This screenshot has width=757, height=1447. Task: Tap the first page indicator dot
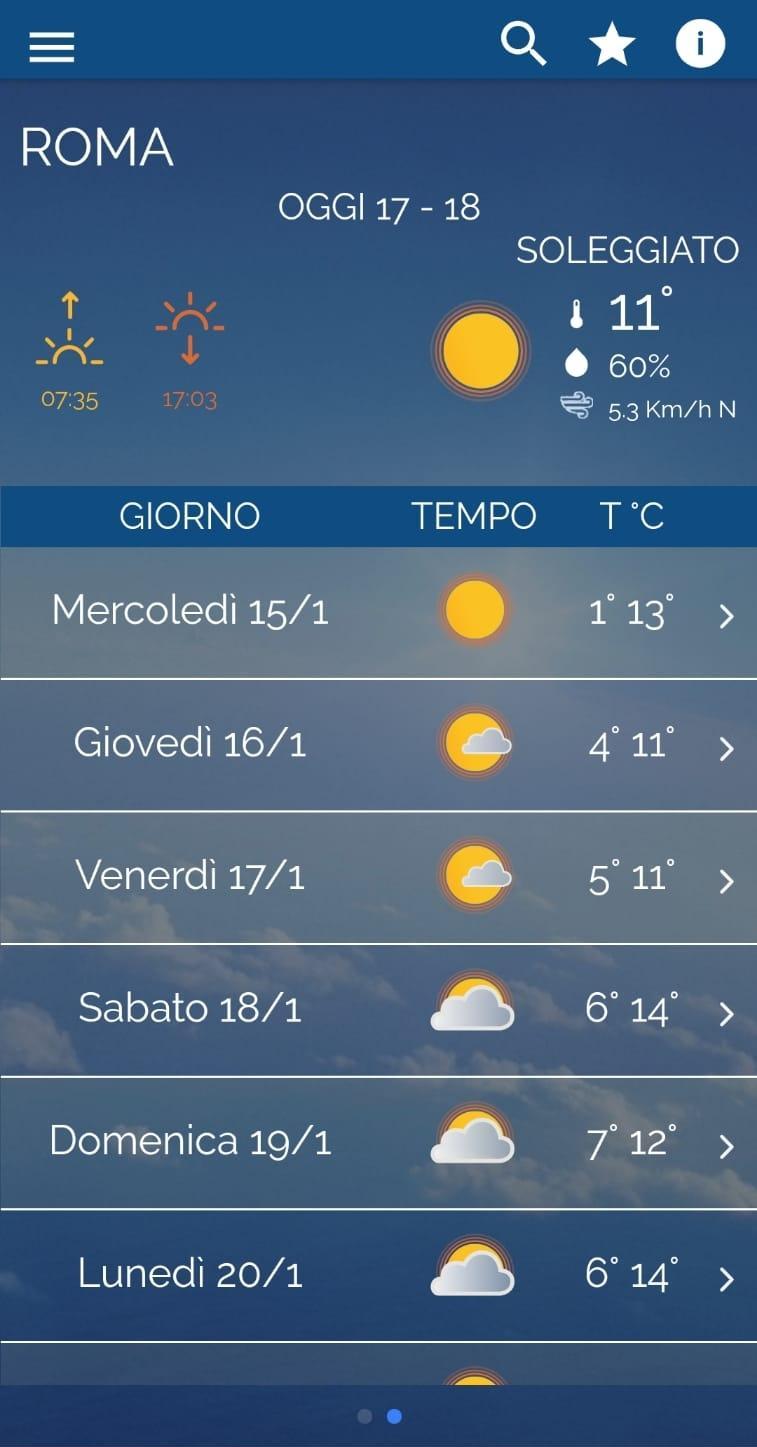click(364, 1416)
